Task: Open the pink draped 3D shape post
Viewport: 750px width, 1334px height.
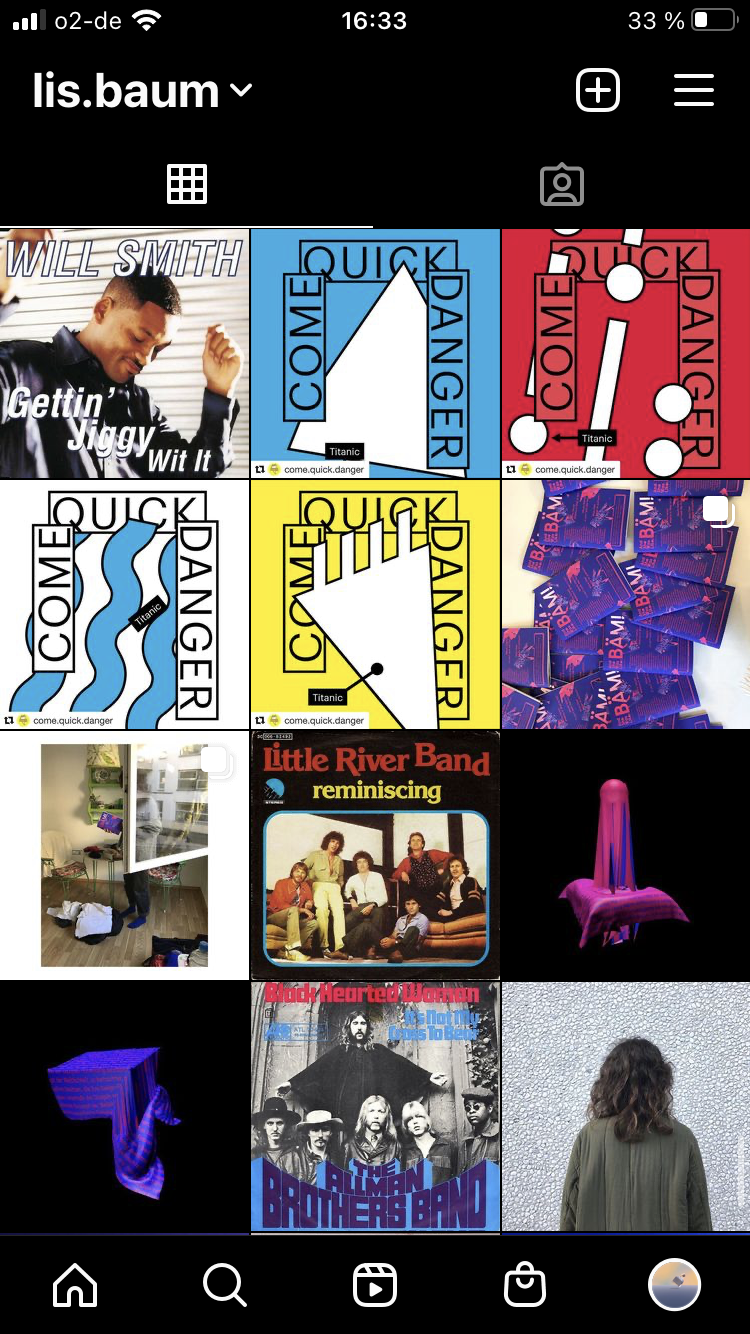Action: coord(625,856)
